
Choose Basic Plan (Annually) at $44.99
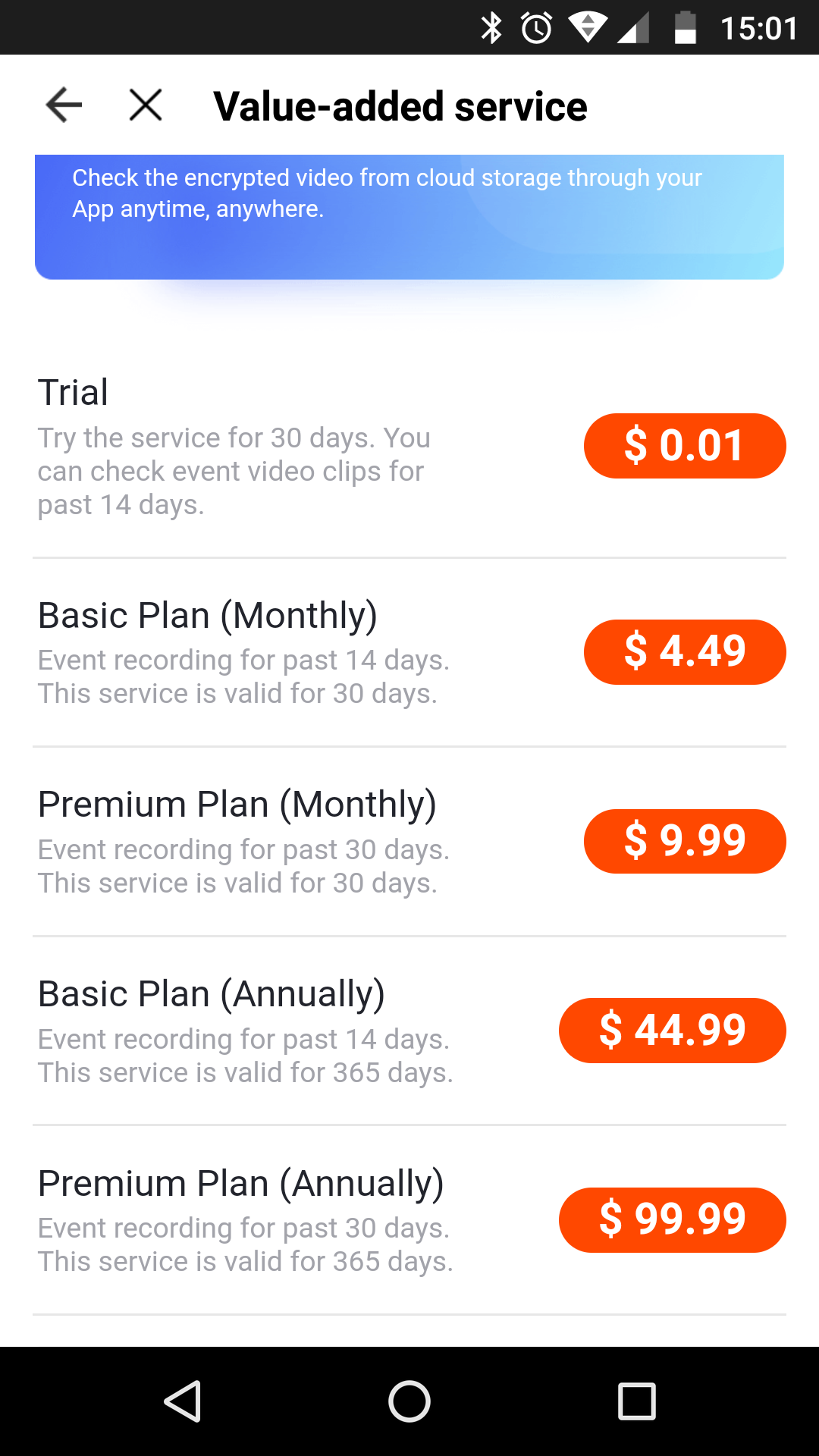(x=673, y=1031)
